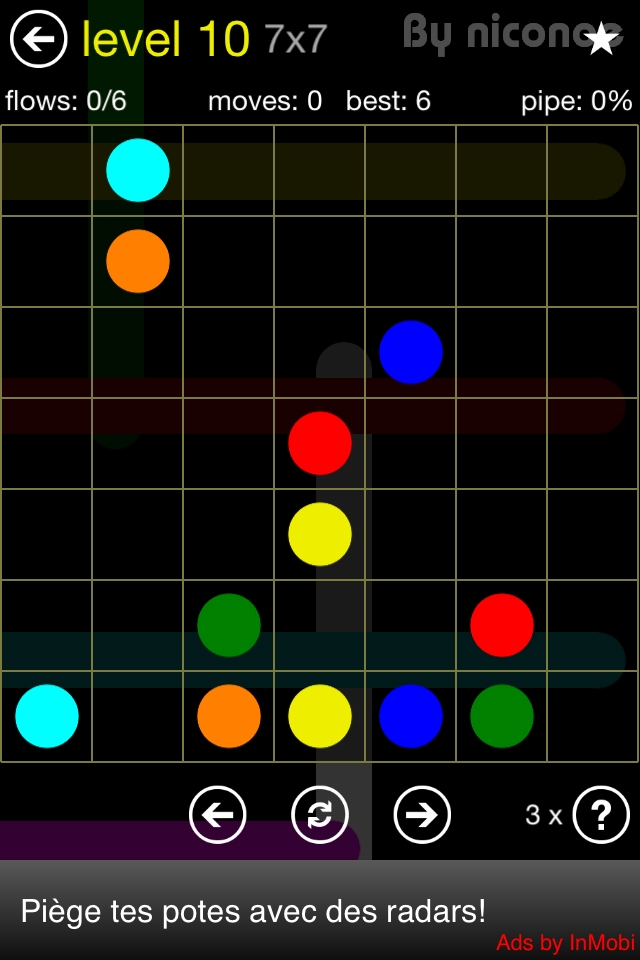Use a hint with the question mark

pyautogui.click(x=601, y=815)
